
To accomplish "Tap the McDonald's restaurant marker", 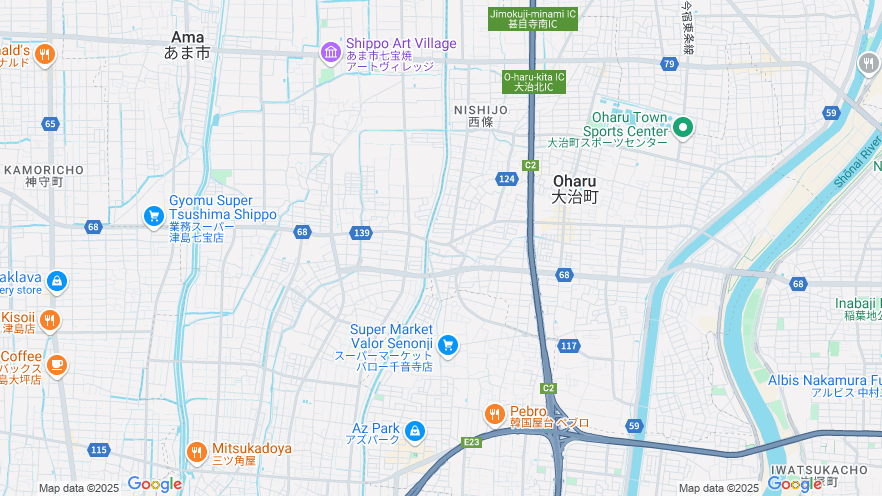I will [43, 55].
